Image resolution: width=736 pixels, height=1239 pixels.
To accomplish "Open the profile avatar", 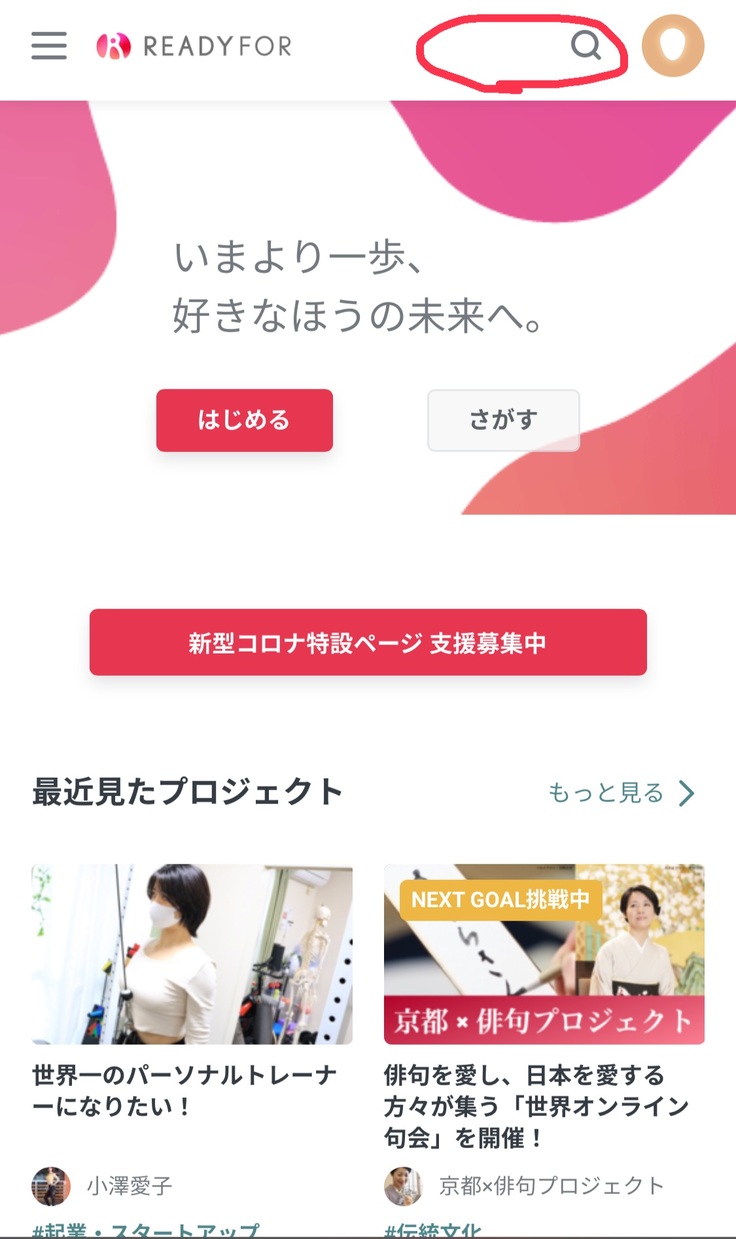I will tap(673, 46).
